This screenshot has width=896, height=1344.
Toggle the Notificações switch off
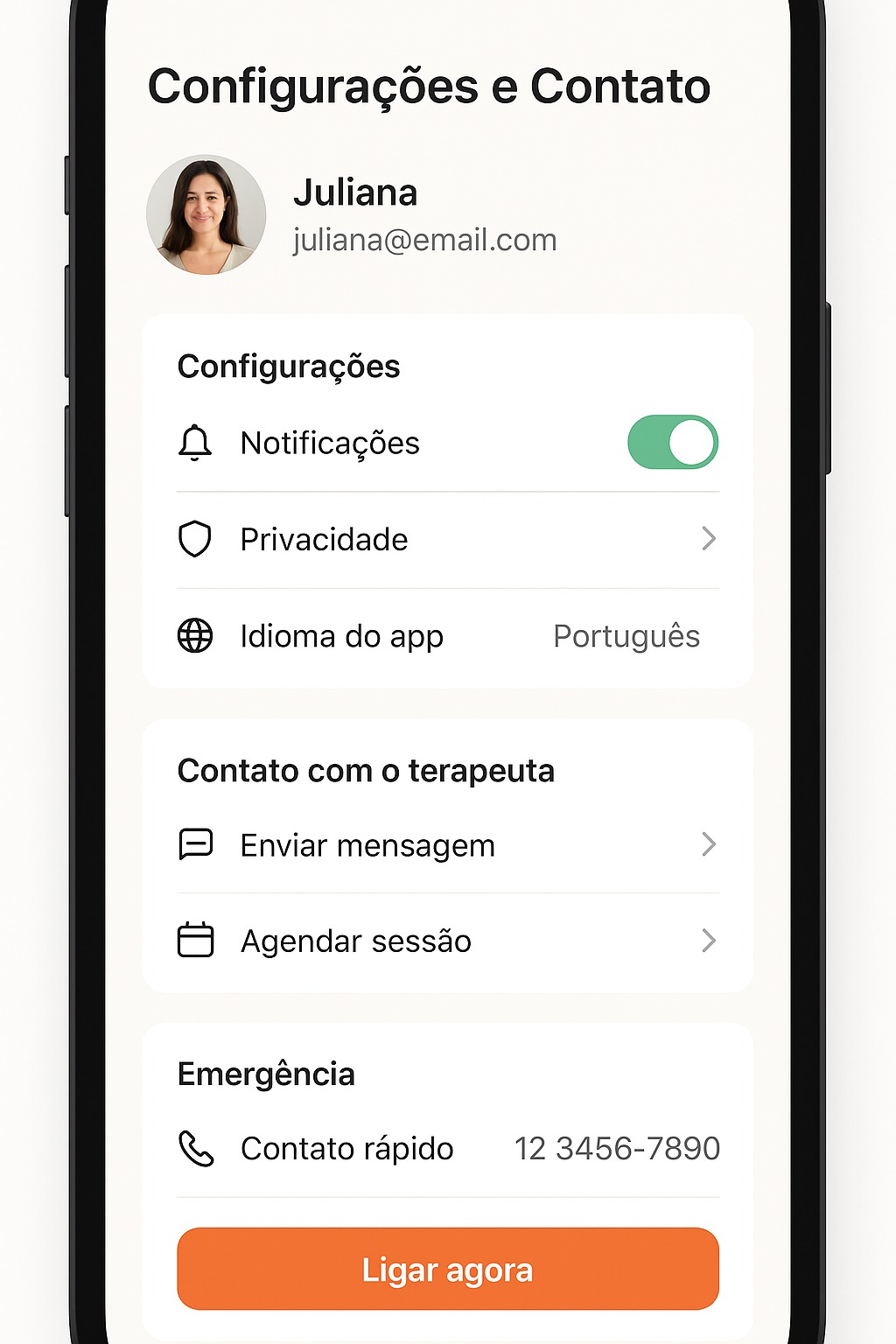coord(672,443)
